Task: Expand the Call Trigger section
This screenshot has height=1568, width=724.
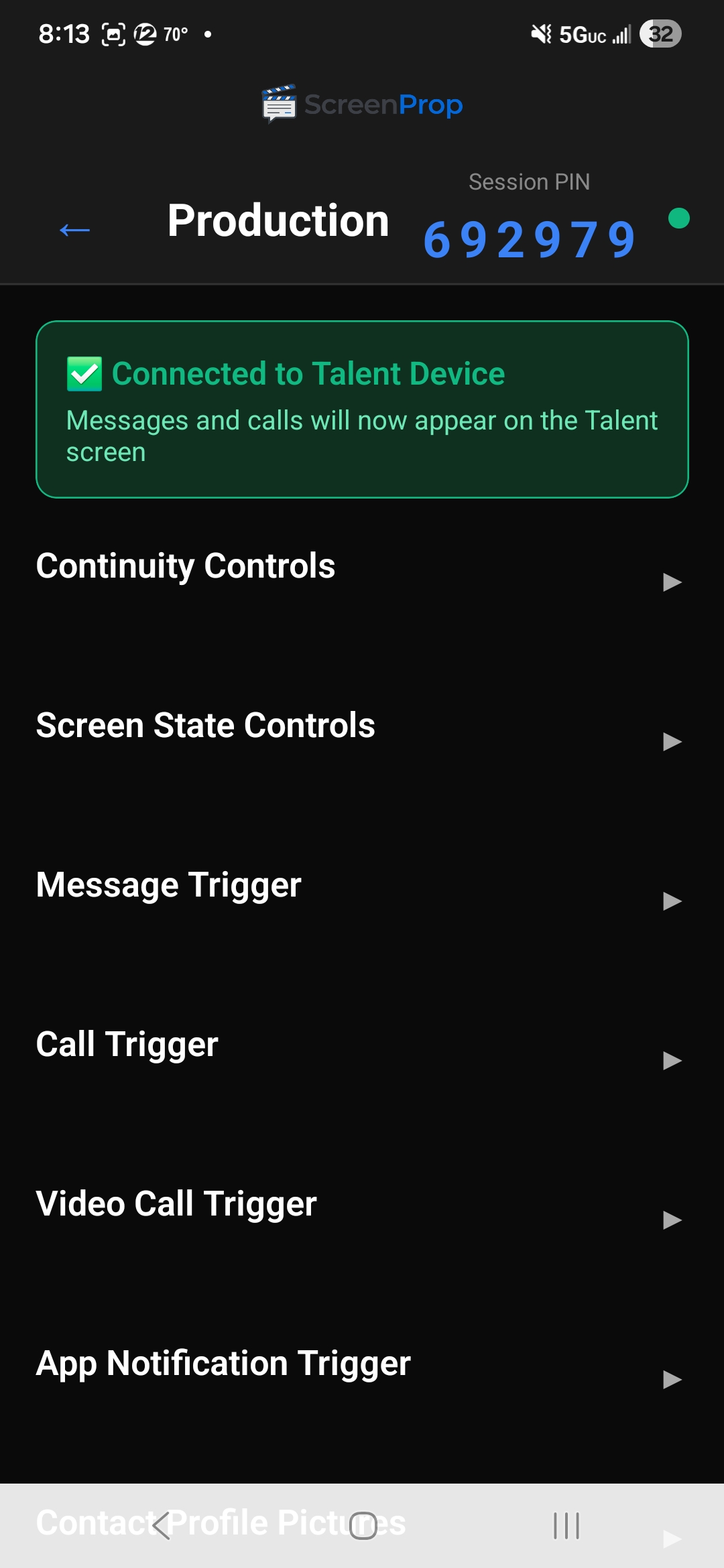Action: [671, 1060]
